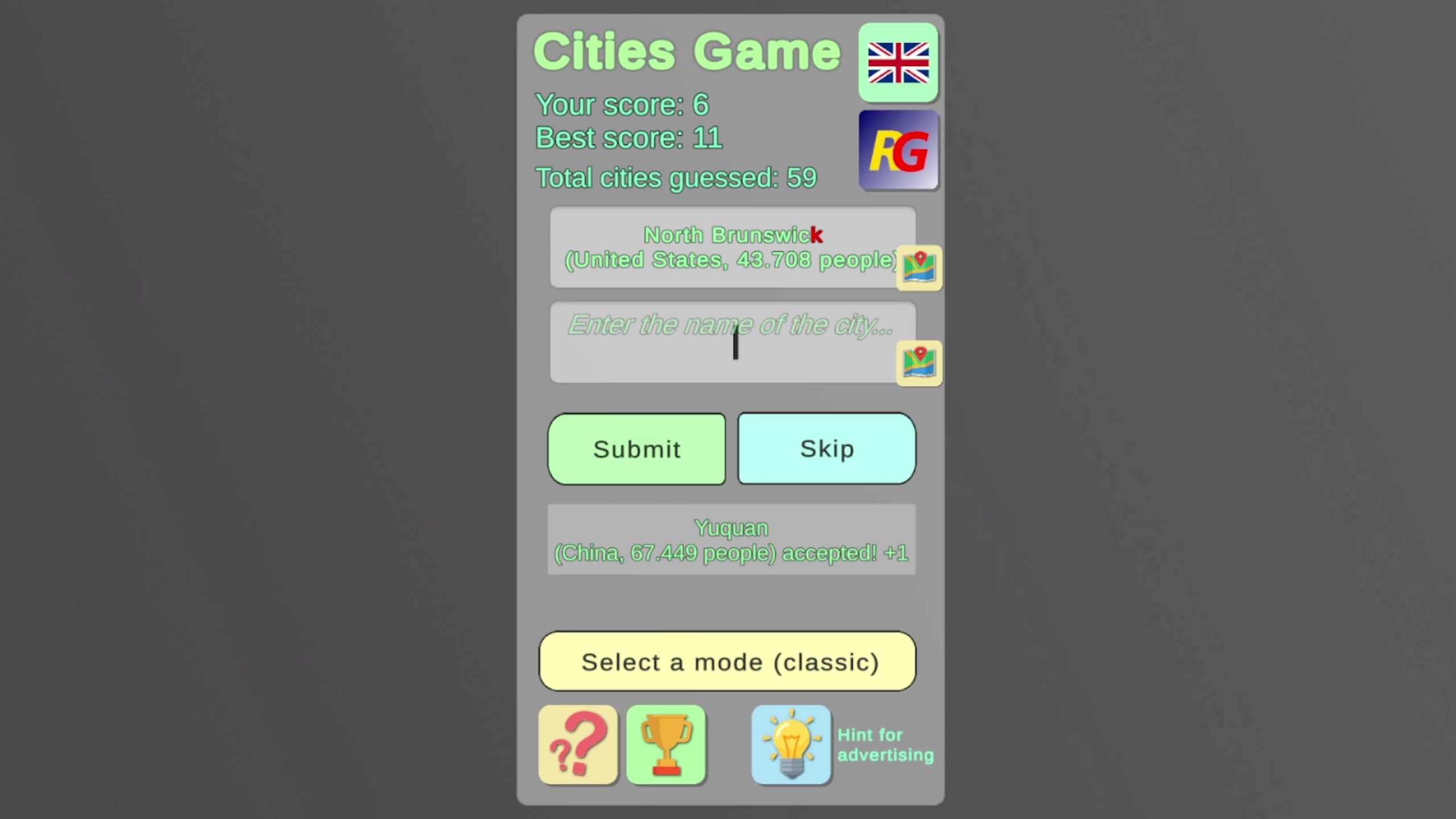
Task: Show North Brunswick on the map
Action: click(x=919, y=268)
